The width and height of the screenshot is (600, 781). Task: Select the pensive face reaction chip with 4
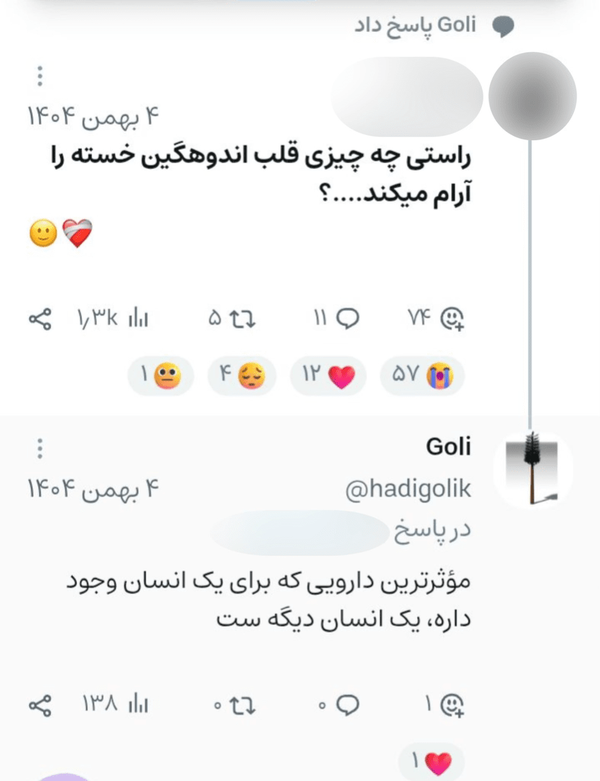point(242,376)
